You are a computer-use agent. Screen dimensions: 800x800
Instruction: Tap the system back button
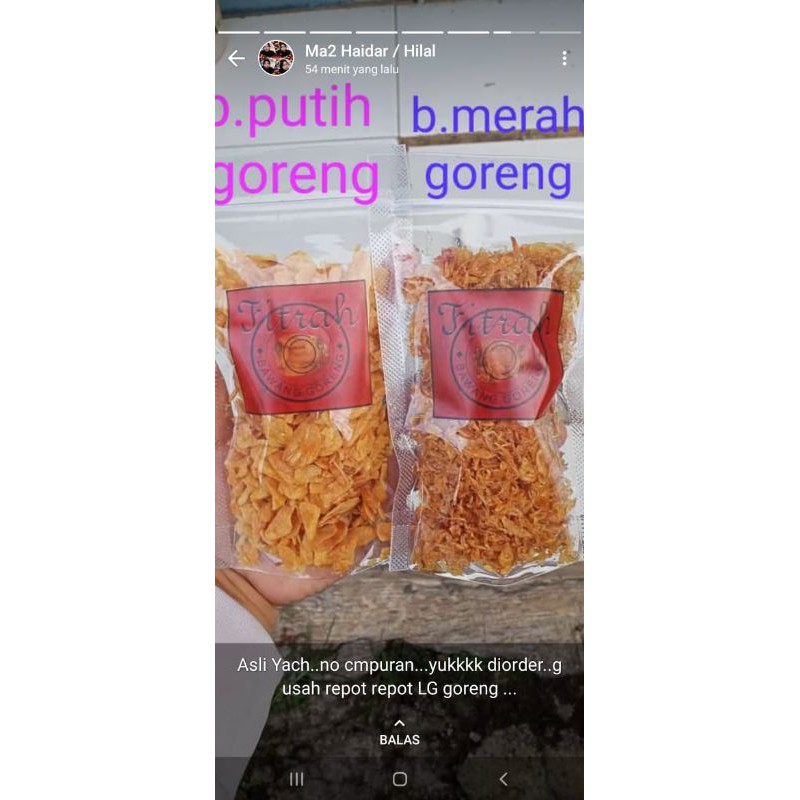[503, 779]
